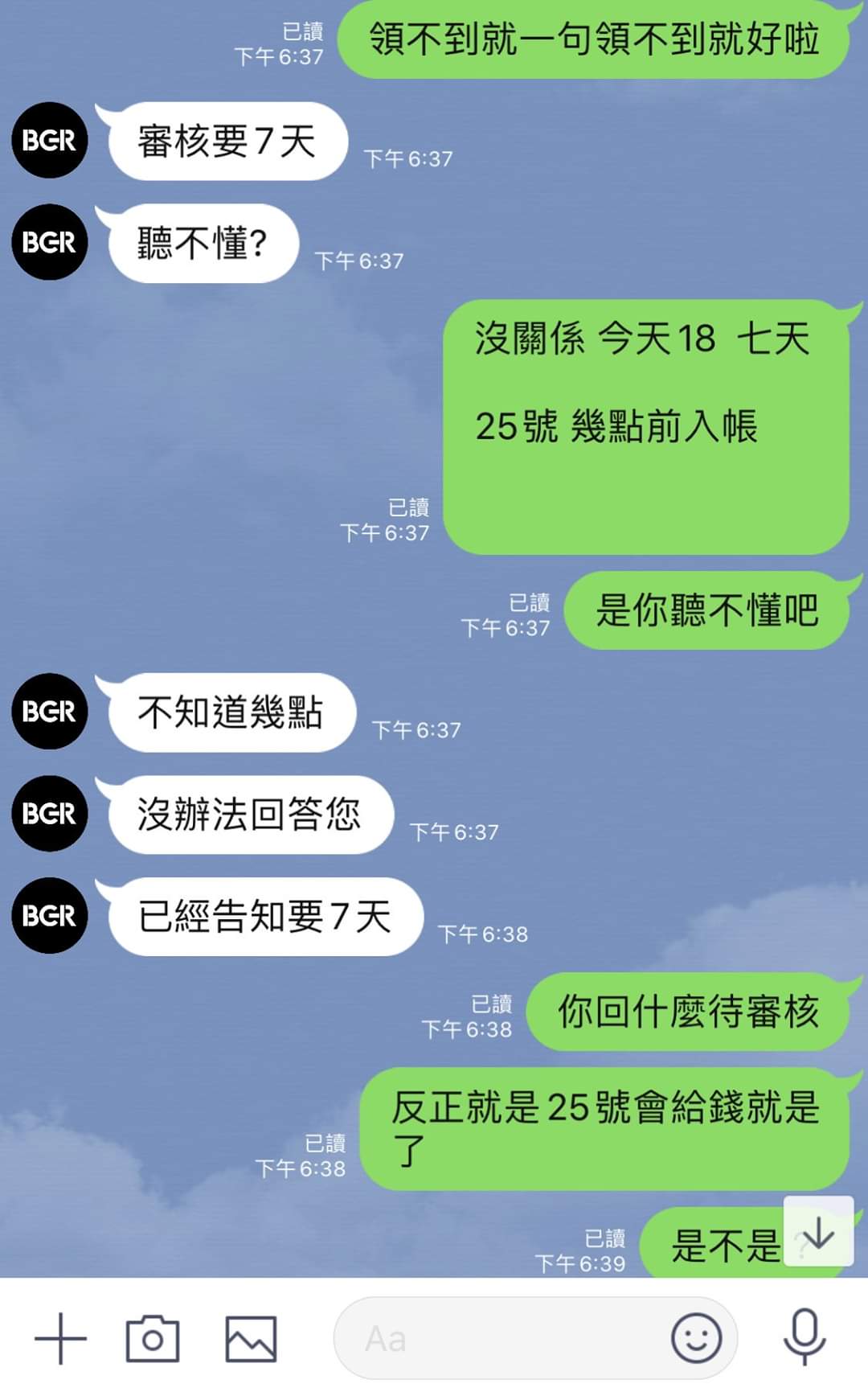This screenshot has width=868, height=1396.
Task: Open the plus attachment menu
Action: click(x=60, y=1339)
